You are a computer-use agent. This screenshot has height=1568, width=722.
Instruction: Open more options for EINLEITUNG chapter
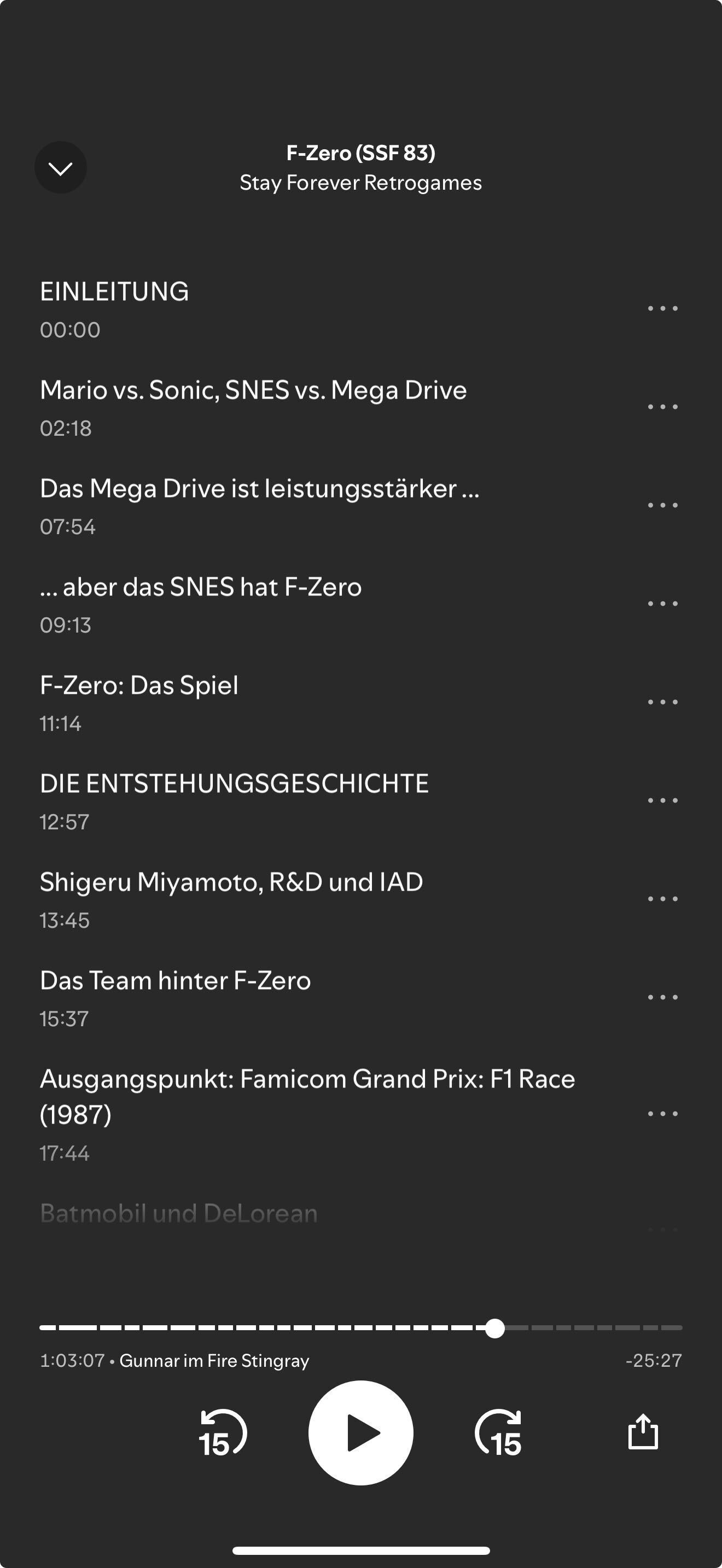[662, 308]
